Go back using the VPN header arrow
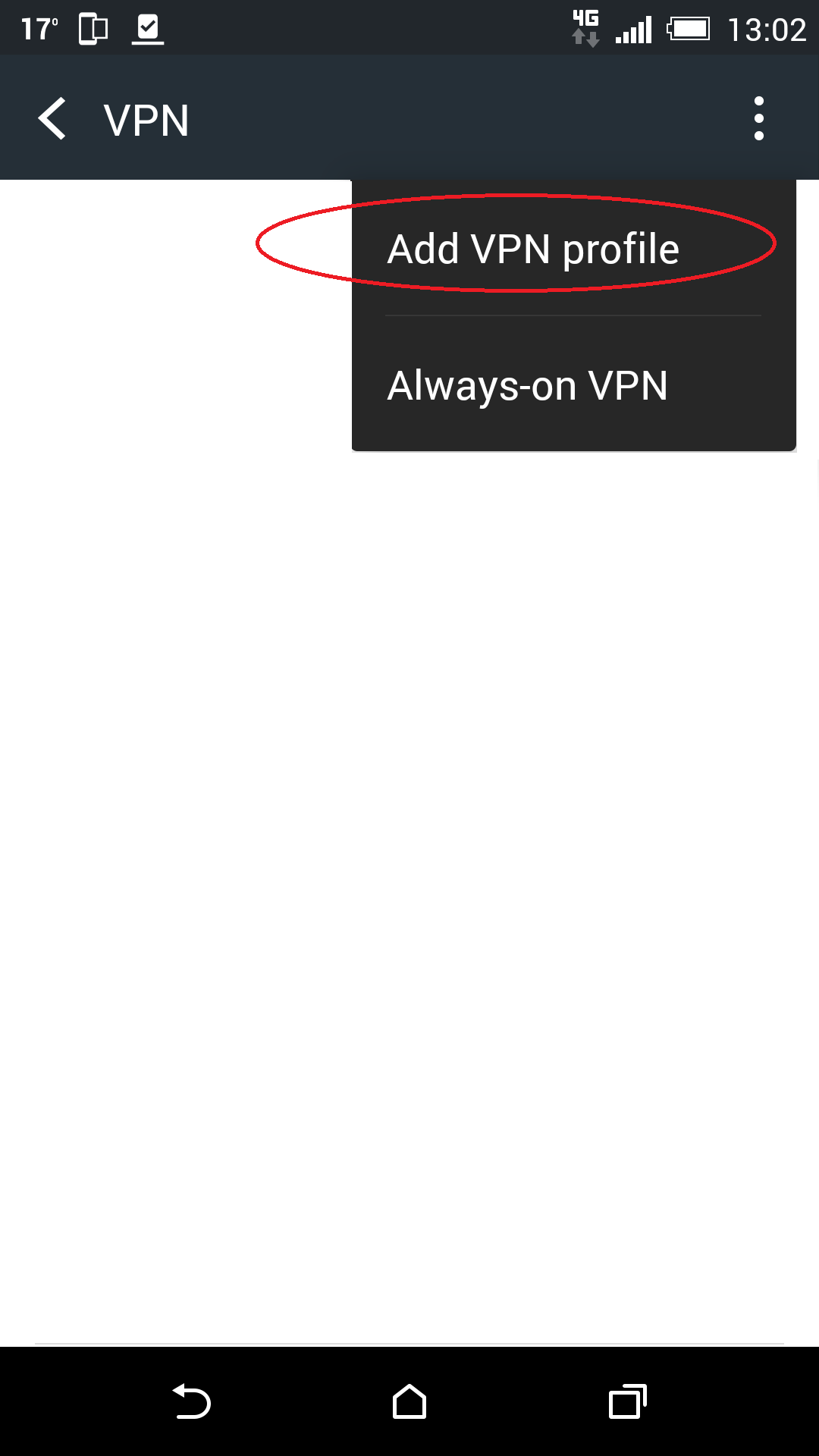This screenshot has width=819, height=1456. point(52,118)
